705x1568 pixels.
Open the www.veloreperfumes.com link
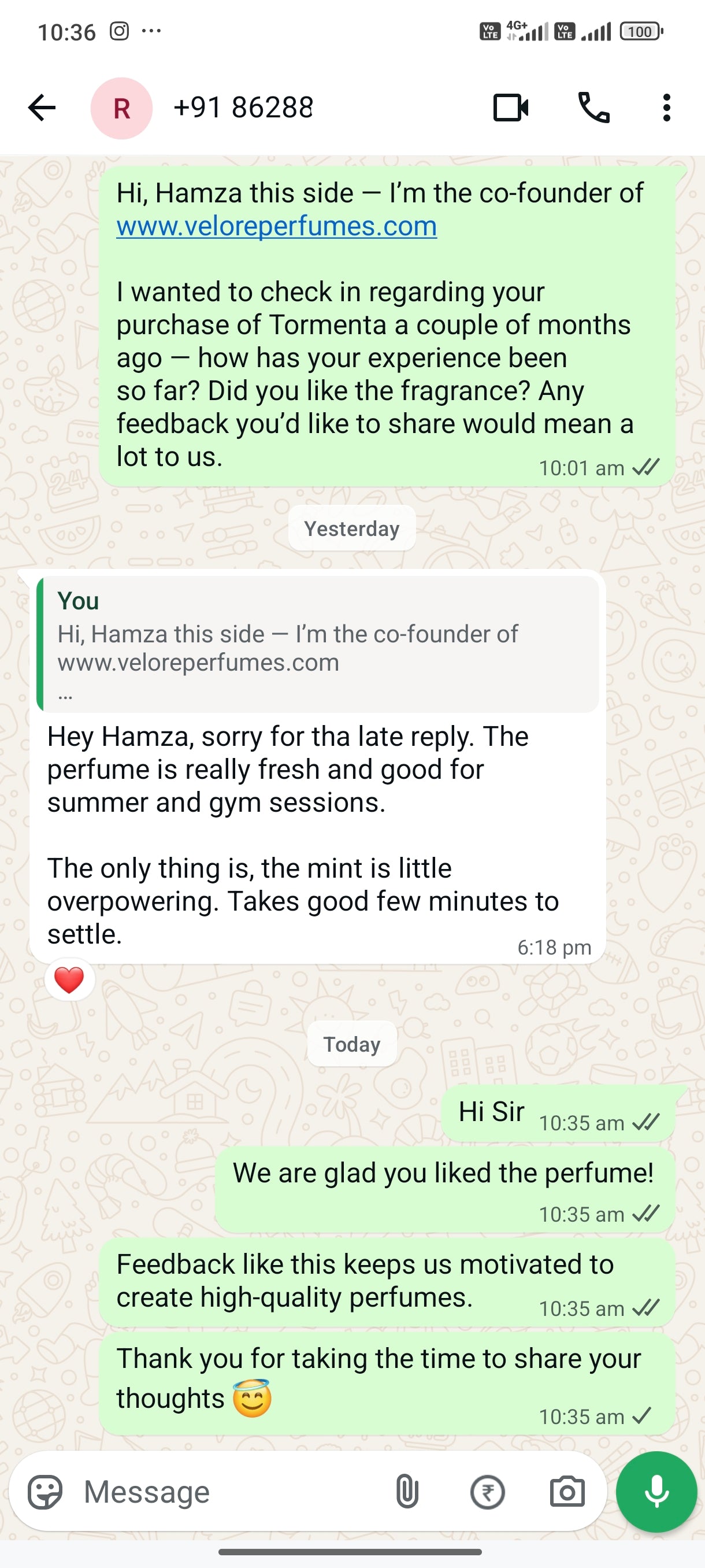[x=276, y=227]
